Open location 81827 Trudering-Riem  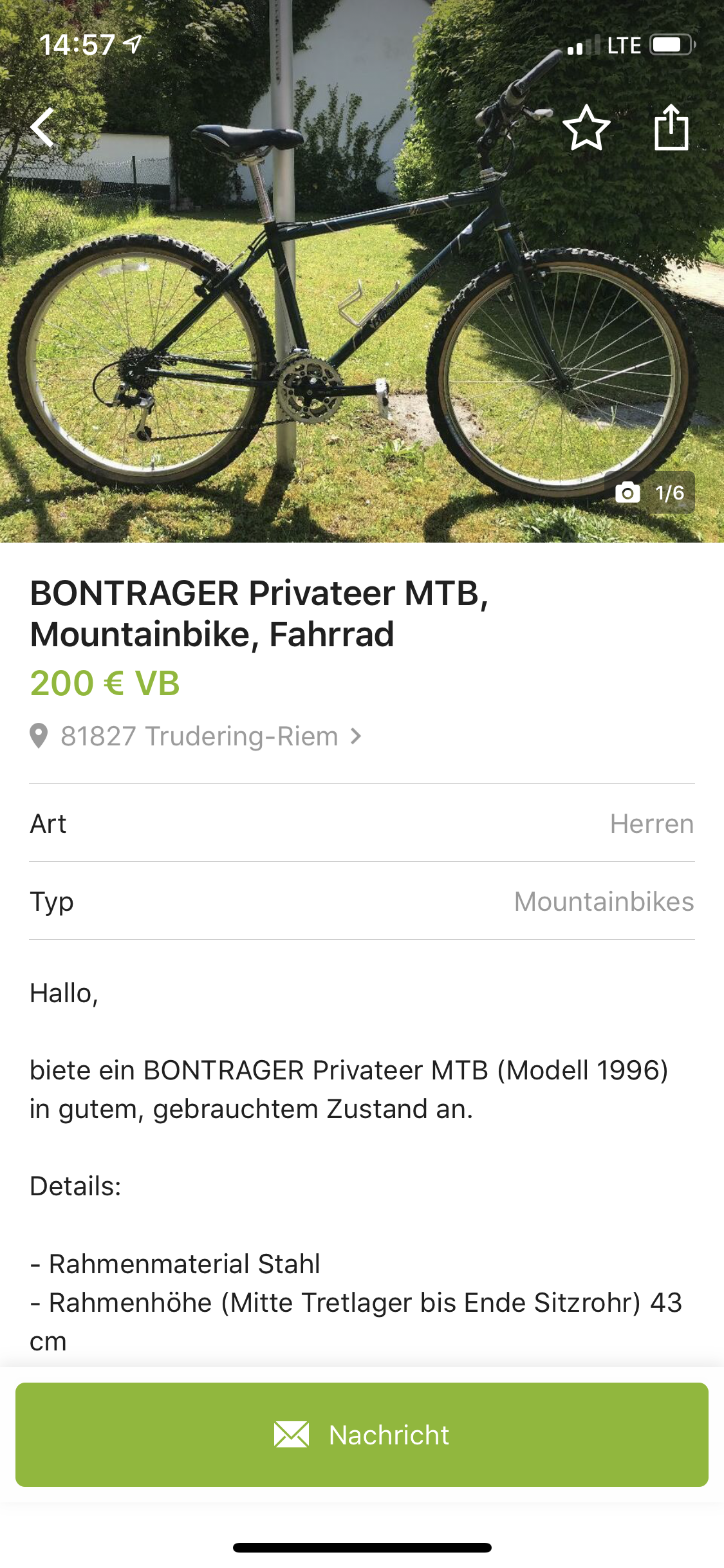(200, 736)
